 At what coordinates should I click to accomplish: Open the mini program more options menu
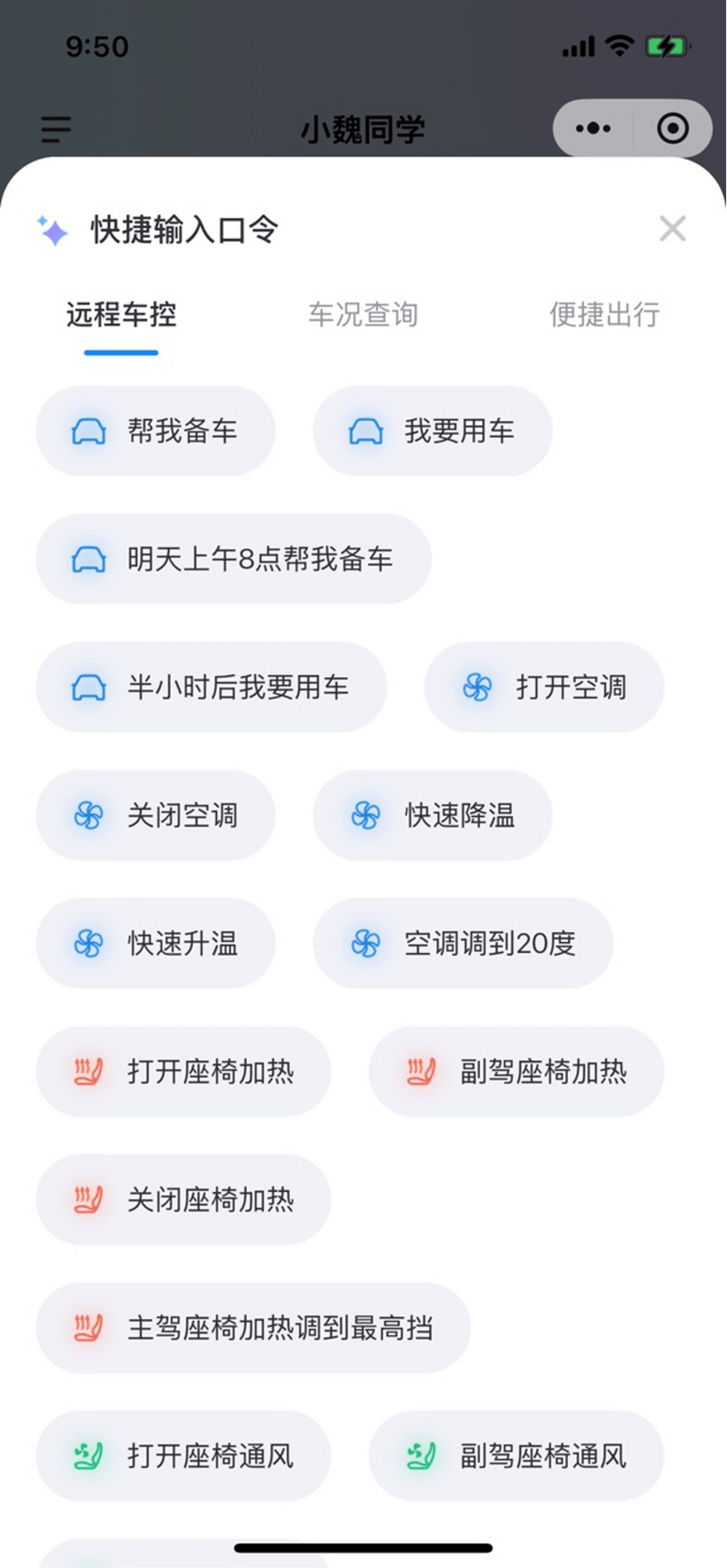pyautogui.click(x=593, y=128)
